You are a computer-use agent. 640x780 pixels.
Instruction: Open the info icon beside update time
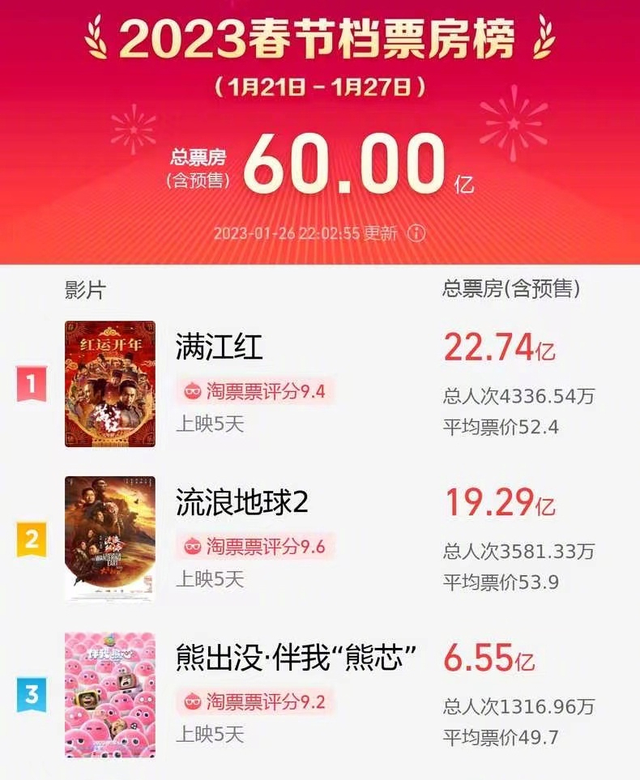click(x=417, y=233)
